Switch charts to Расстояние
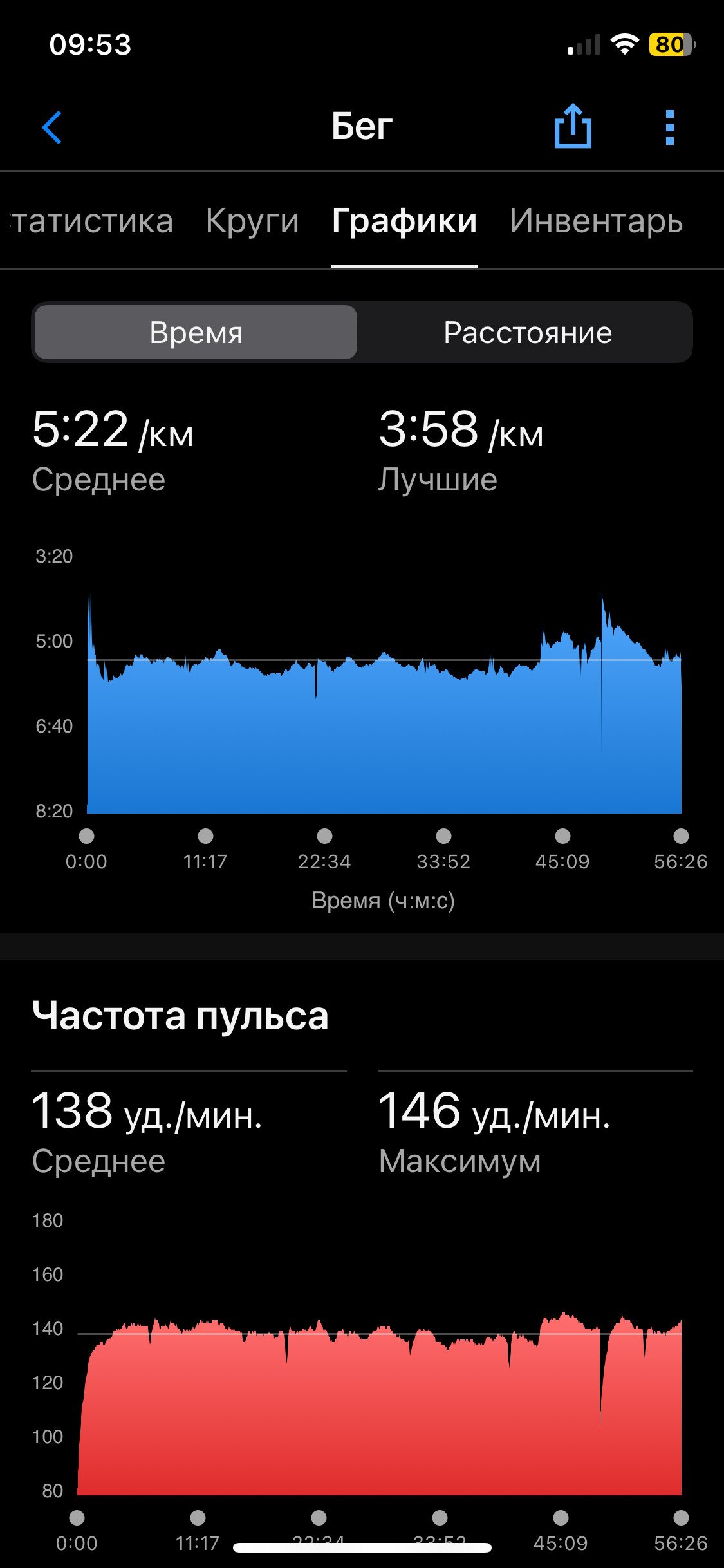Viewport: 724px width, 1568px height. (528, 332)
